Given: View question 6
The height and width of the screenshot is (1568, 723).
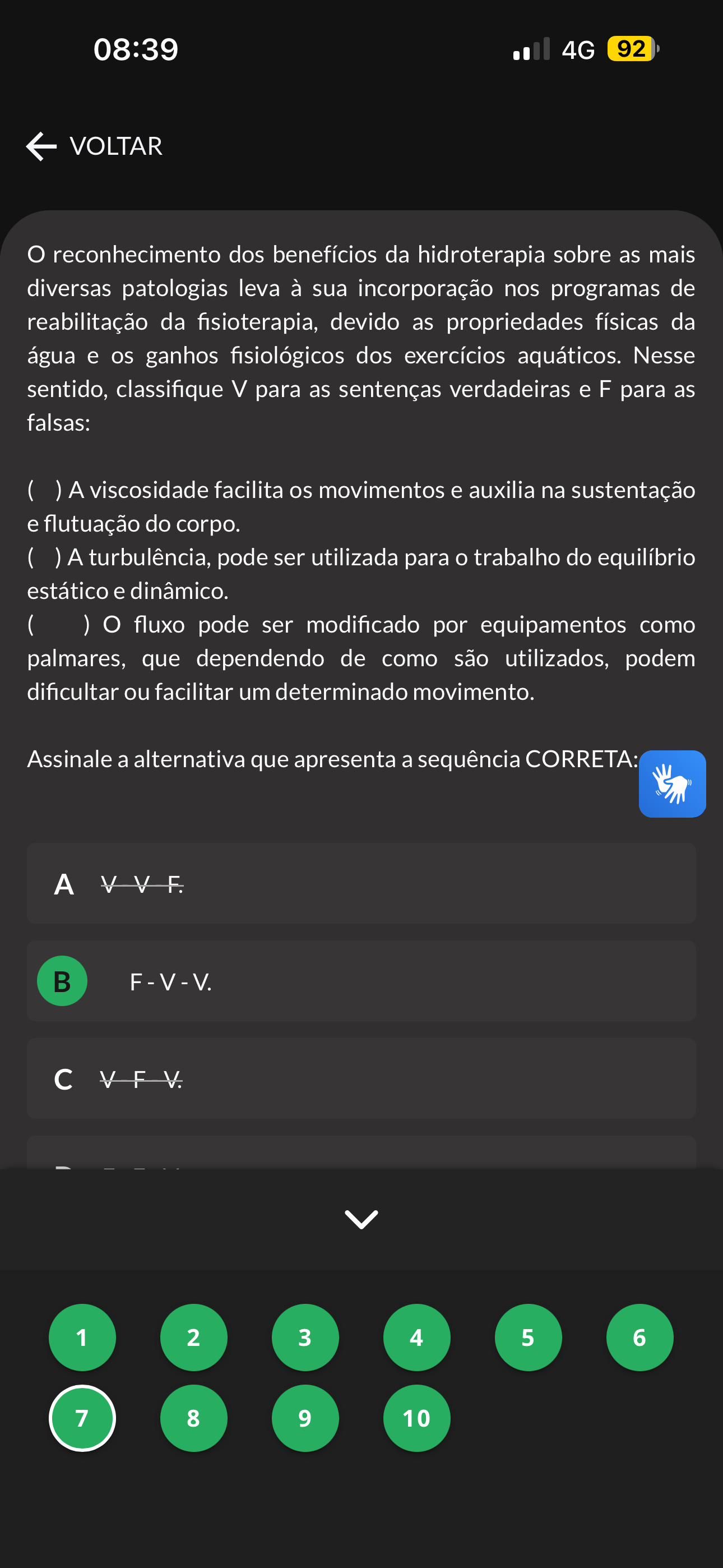Looking at the screenshot, I should coord(639,1338).
